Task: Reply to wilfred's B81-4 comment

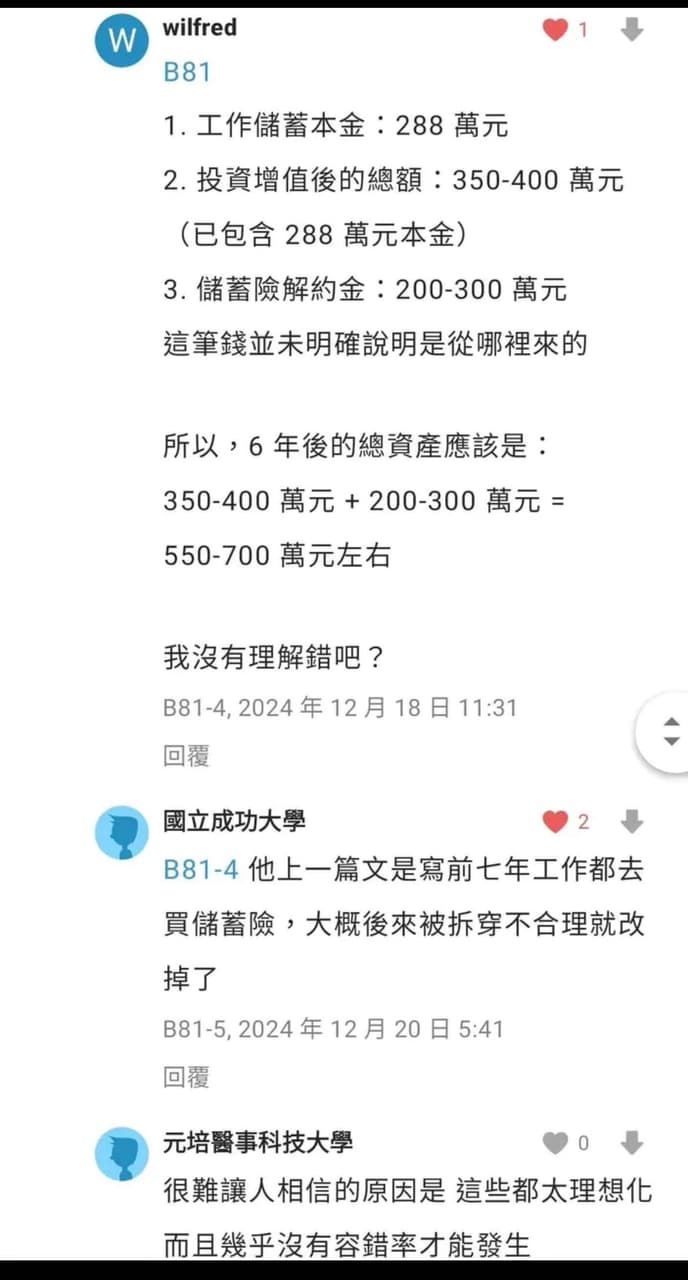Action: click(186, 756)
